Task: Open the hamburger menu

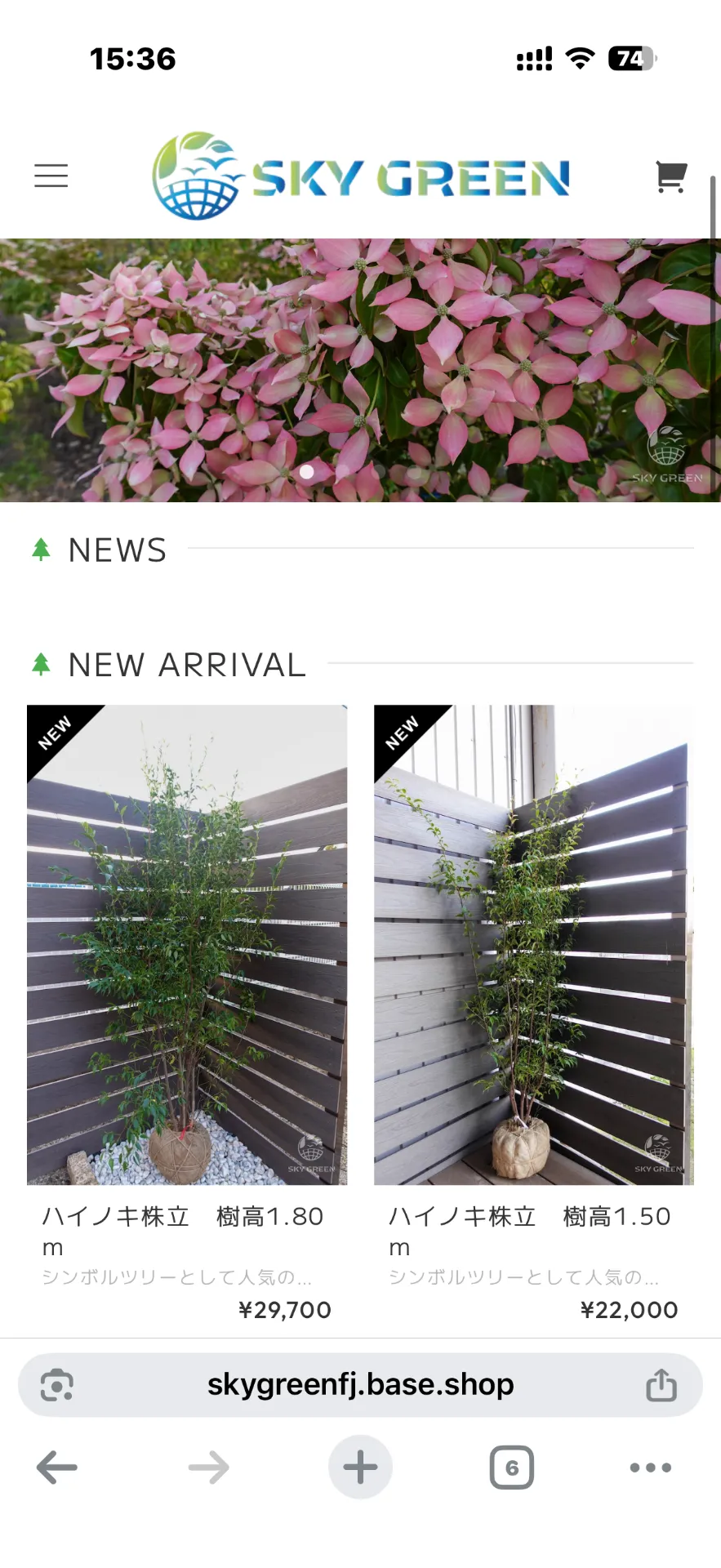Action: pyautogui.click(x=51, y=176)
